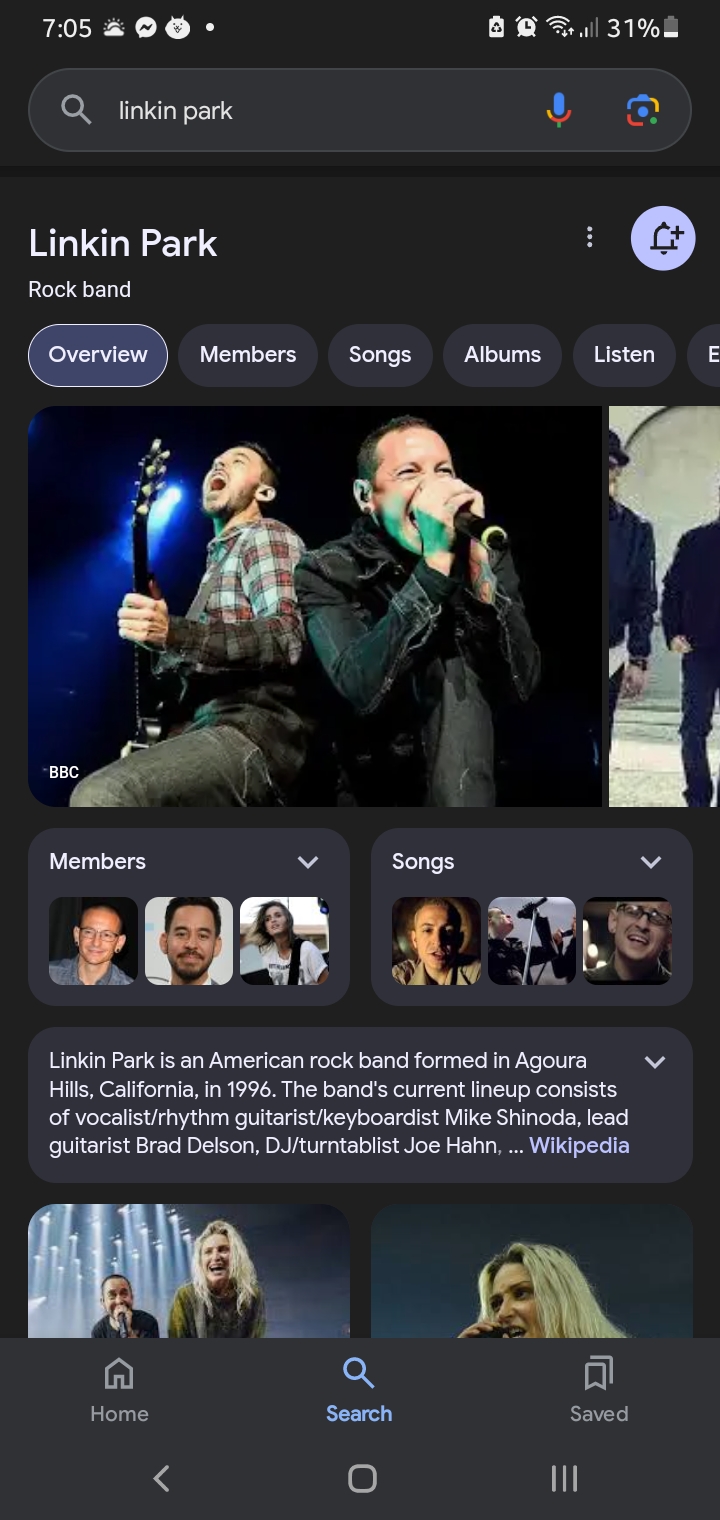Select the Search tab in bottom navigation

tap(359, 1389)
